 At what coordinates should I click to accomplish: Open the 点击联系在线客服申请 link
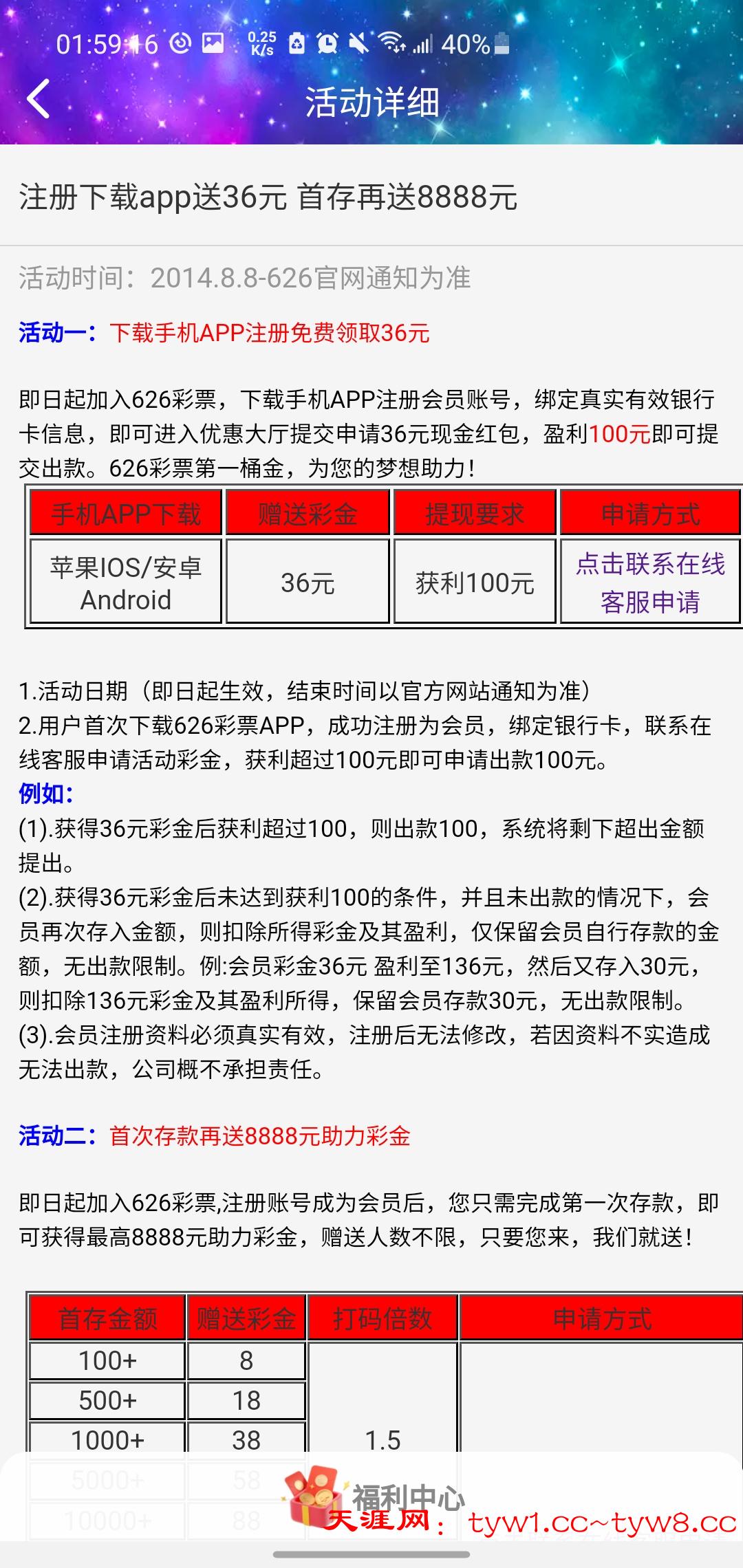[649, 582]
